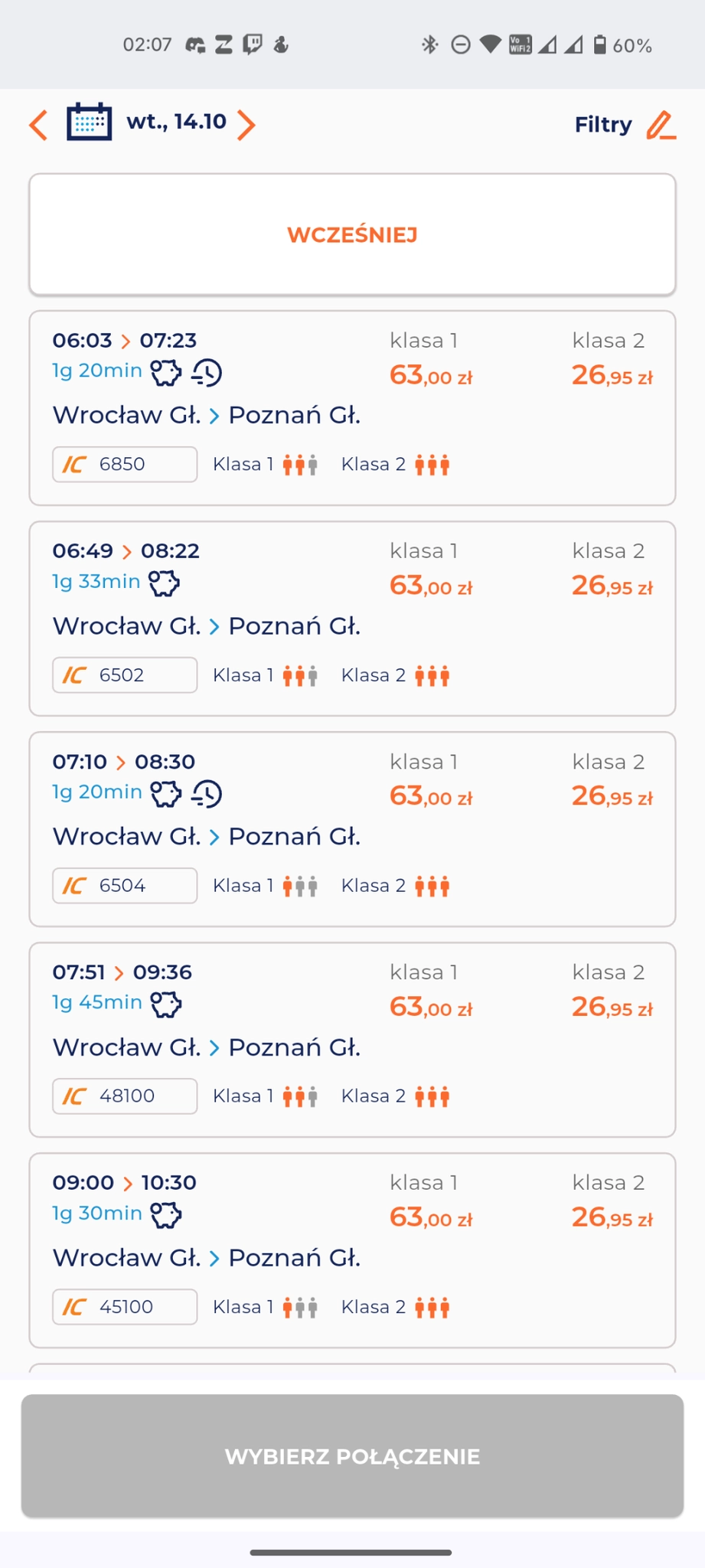Viewport: 705px width, 1568px height.
Task: Open Filtry to edit filters
Action: (x=625, y=125)
